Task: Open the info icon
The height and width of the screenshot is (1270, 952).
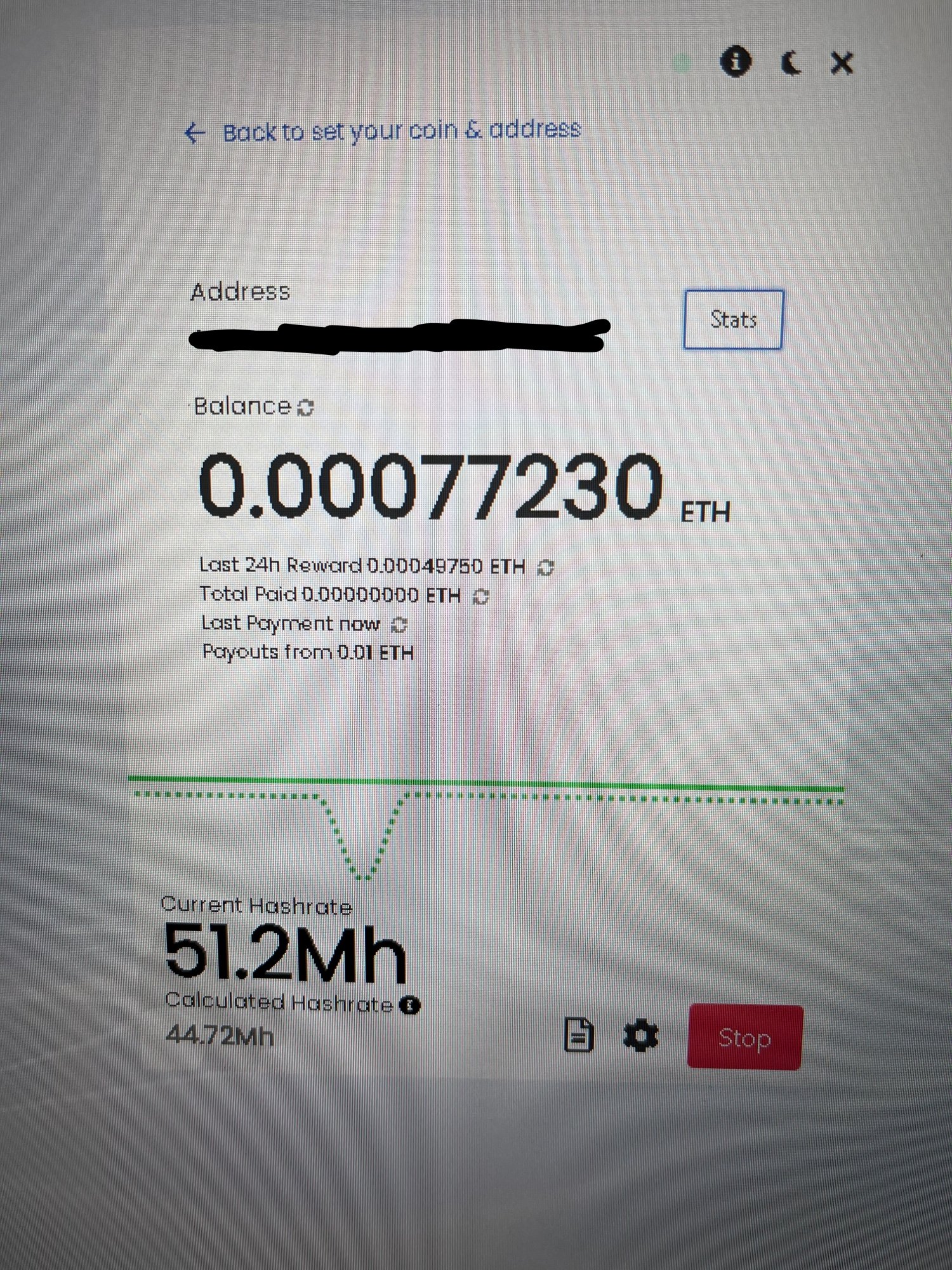Action: coord(736,62)
